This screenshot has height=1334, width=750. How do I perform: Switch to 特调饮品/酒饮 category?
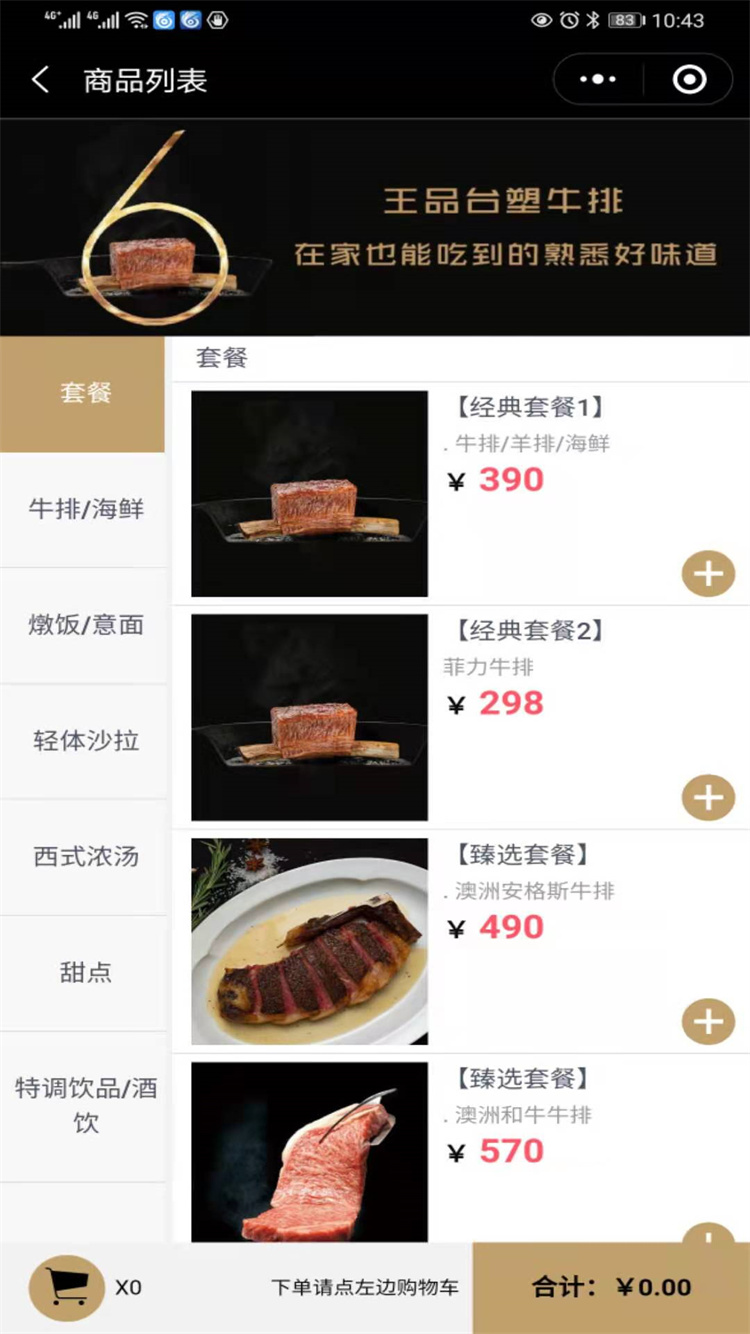(x=84, y=1105)
